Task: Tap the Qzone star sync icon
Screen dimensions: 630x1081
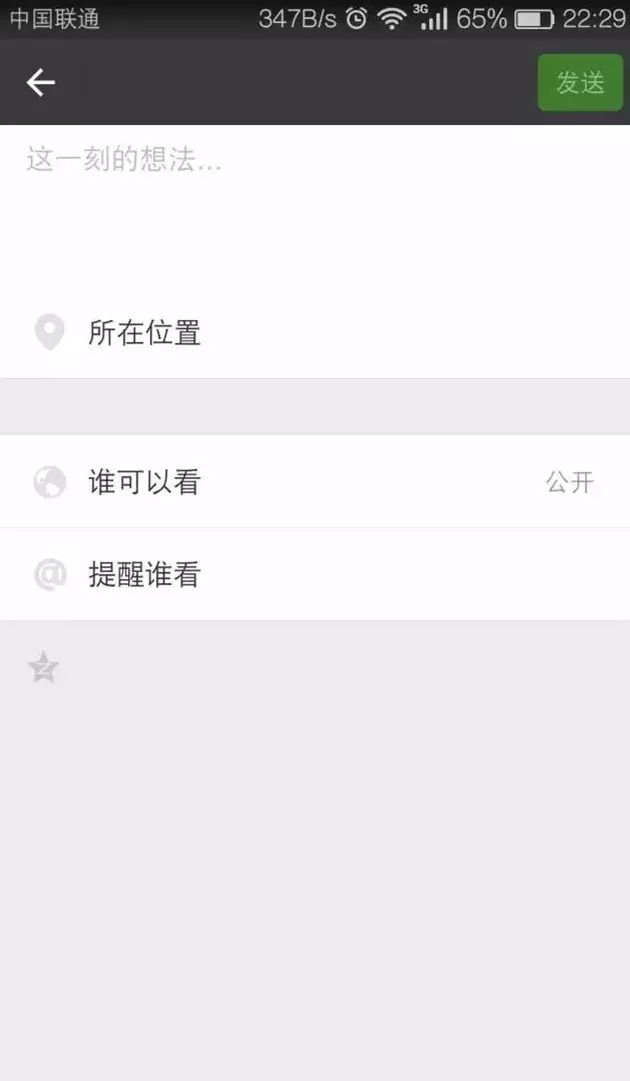Action: point(43,667)
